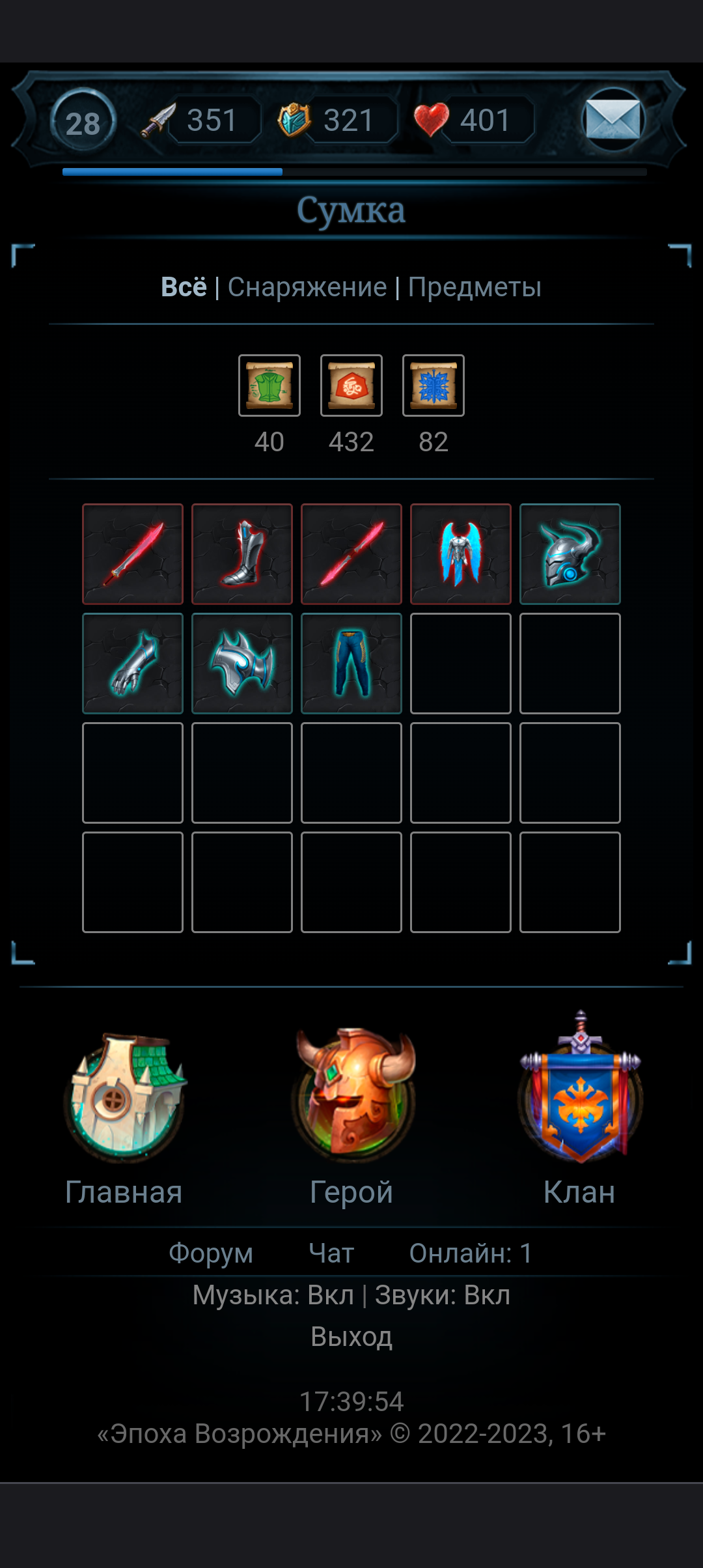Select the horned helmet item
The width and height of the screenshot is (703, 1568).
pos(570,554)
